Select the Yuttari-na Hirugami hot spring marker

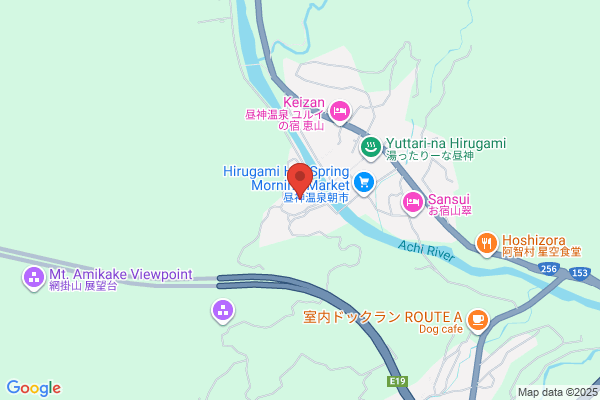[x=371, y=148]
